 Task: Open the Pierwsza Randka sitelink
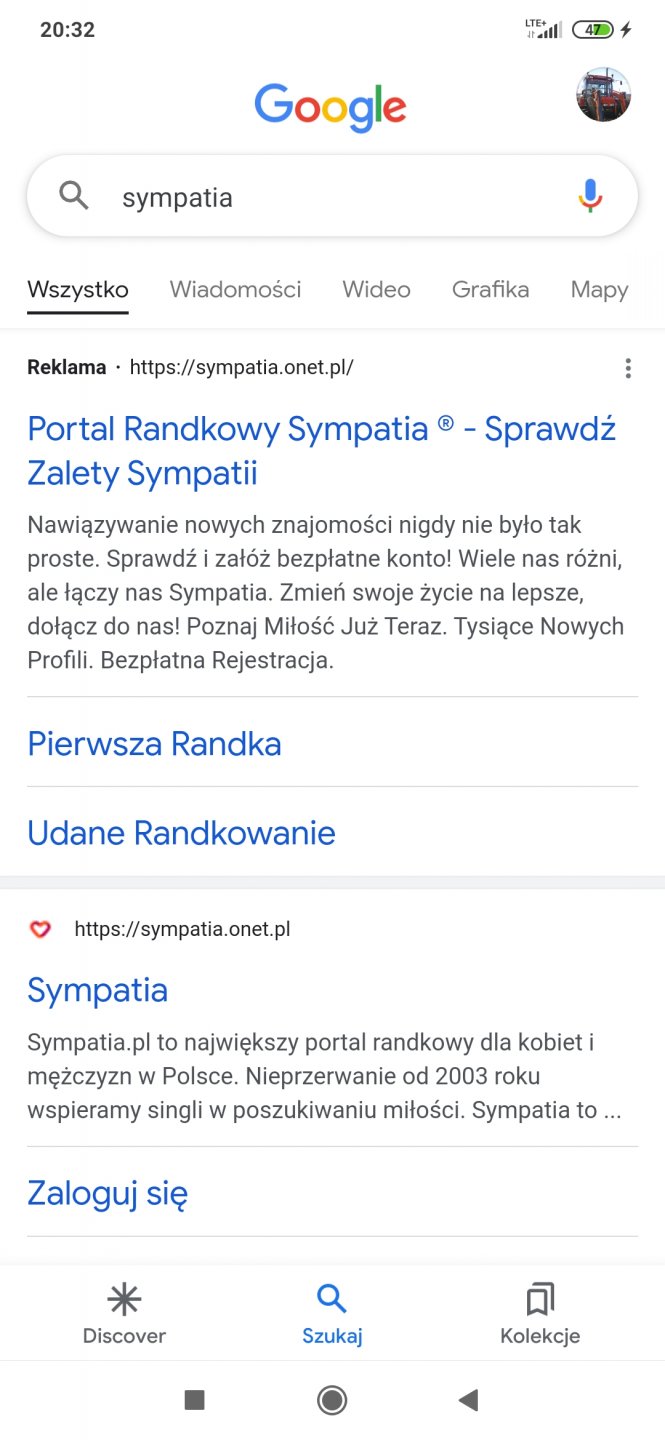pyautogui.click(x=154, y=744)
